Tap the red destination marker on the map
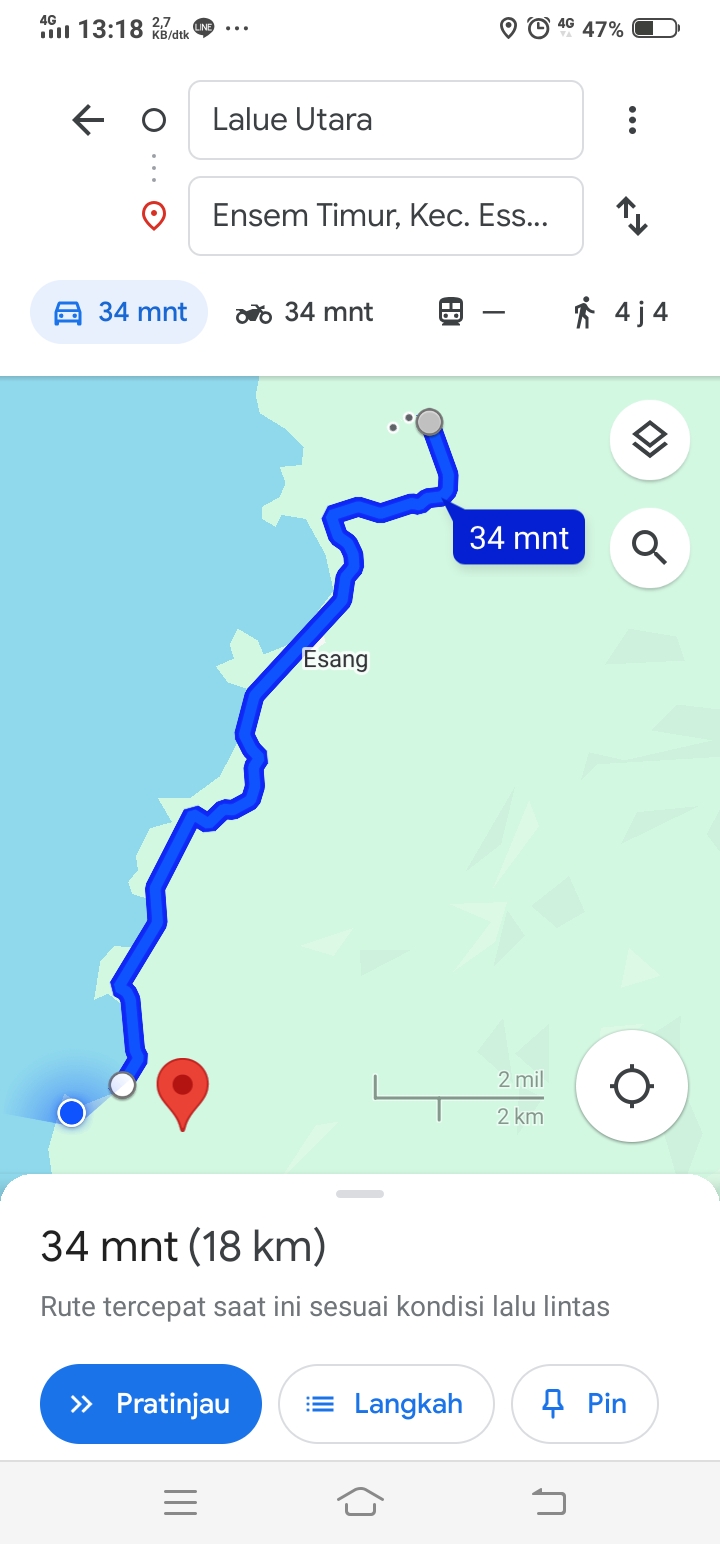Image resolution: width=720 pixels, height=1544 pixels. 183,1094
